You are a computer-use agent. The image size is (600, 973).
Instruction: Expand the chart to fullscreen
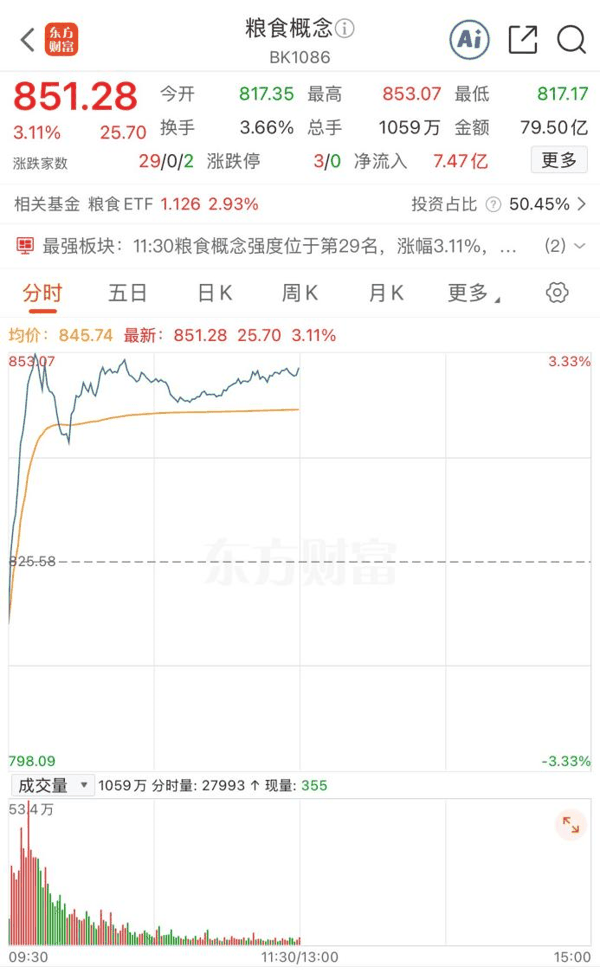pos(571,825)
